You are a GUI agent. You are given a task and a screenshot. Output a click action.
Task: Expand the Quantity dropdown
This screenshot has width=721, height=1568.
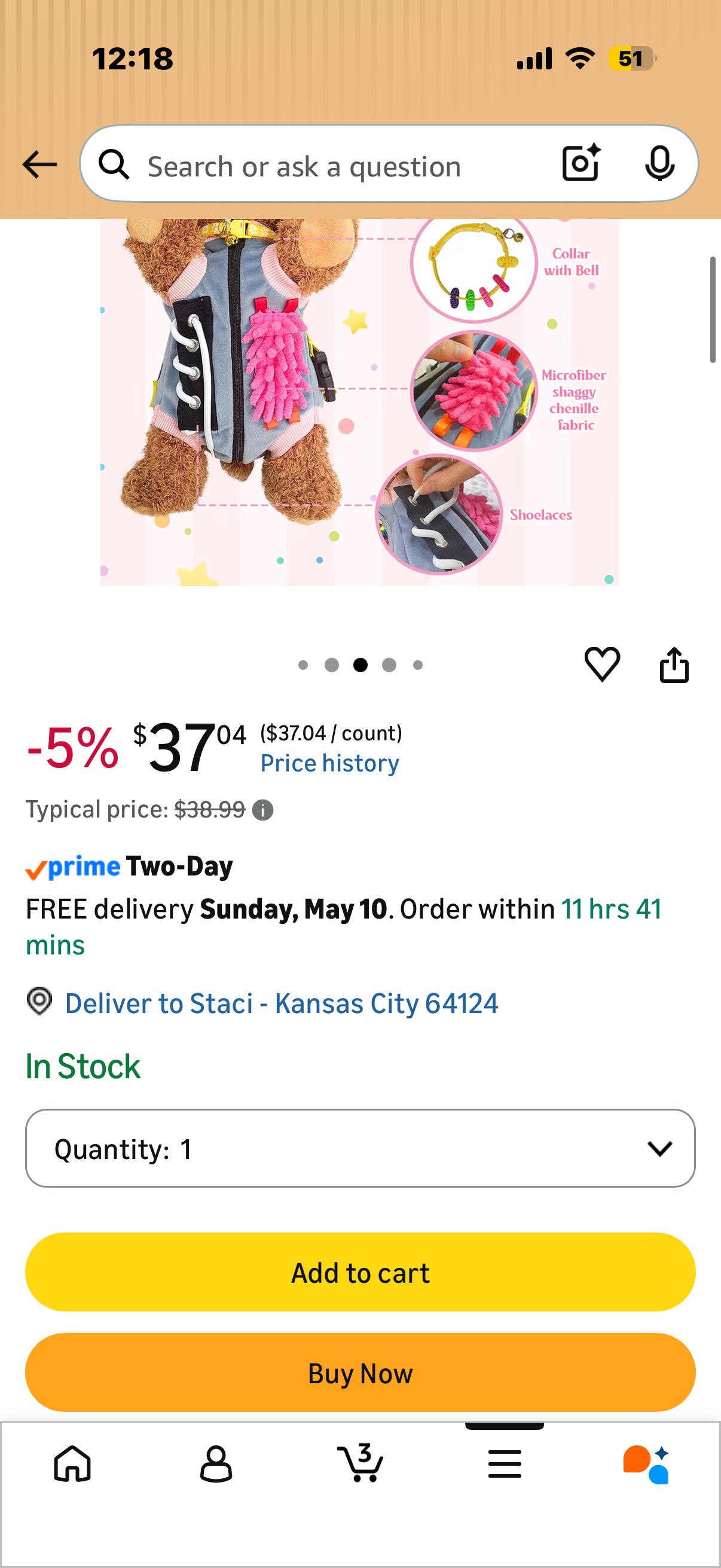360,1148
